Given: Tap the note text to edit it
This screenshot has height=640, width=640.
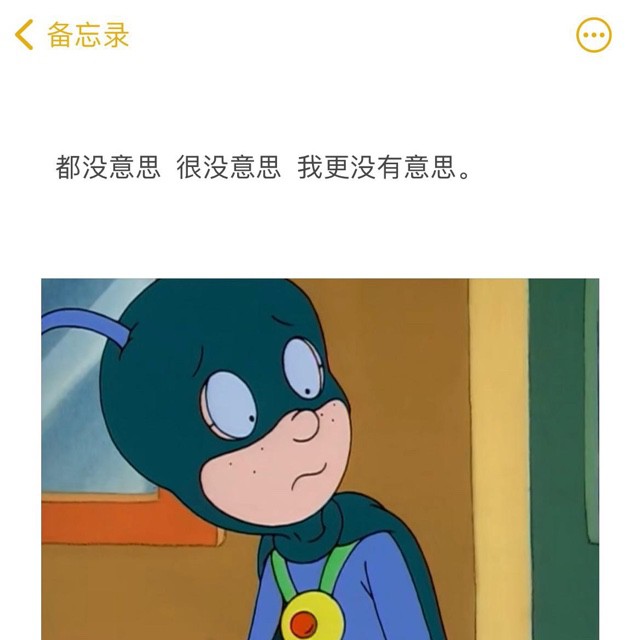Looking at the screenshot, I should [262, 167].
